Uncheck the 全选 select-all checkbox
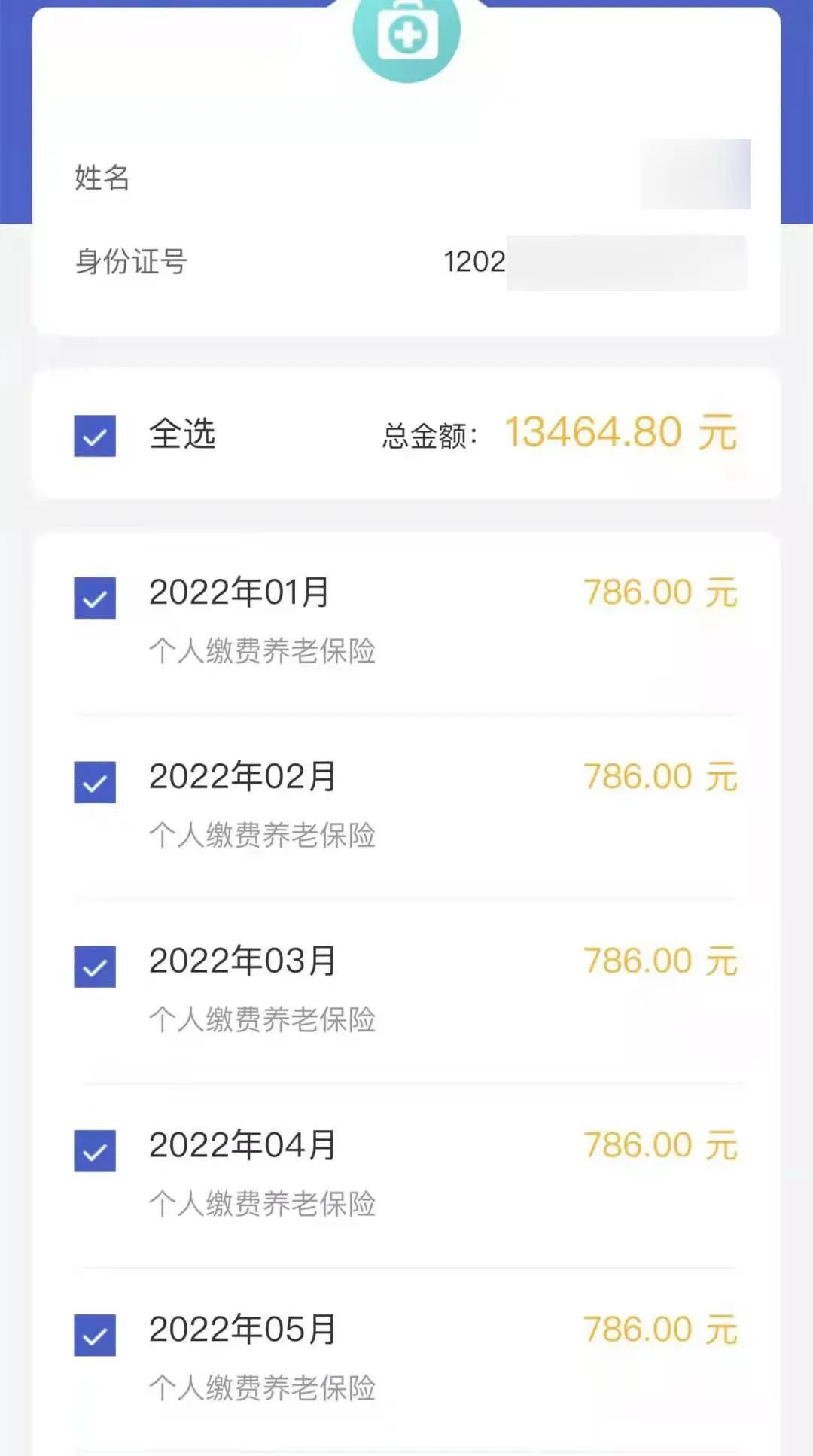 coord(95,436)
